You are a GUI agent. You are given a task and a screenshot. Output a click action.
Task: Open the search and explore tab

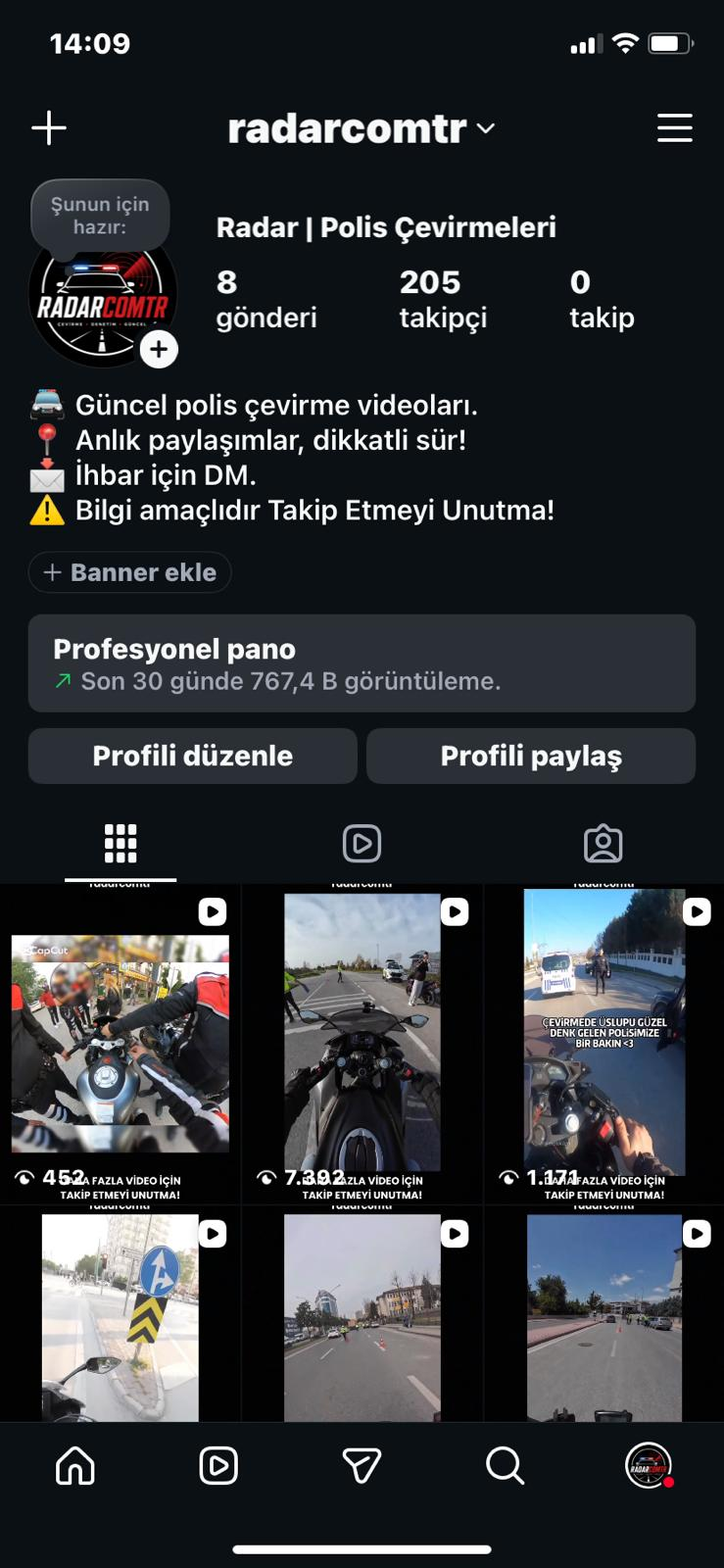pyautogui.click(x=505, y=1465)
